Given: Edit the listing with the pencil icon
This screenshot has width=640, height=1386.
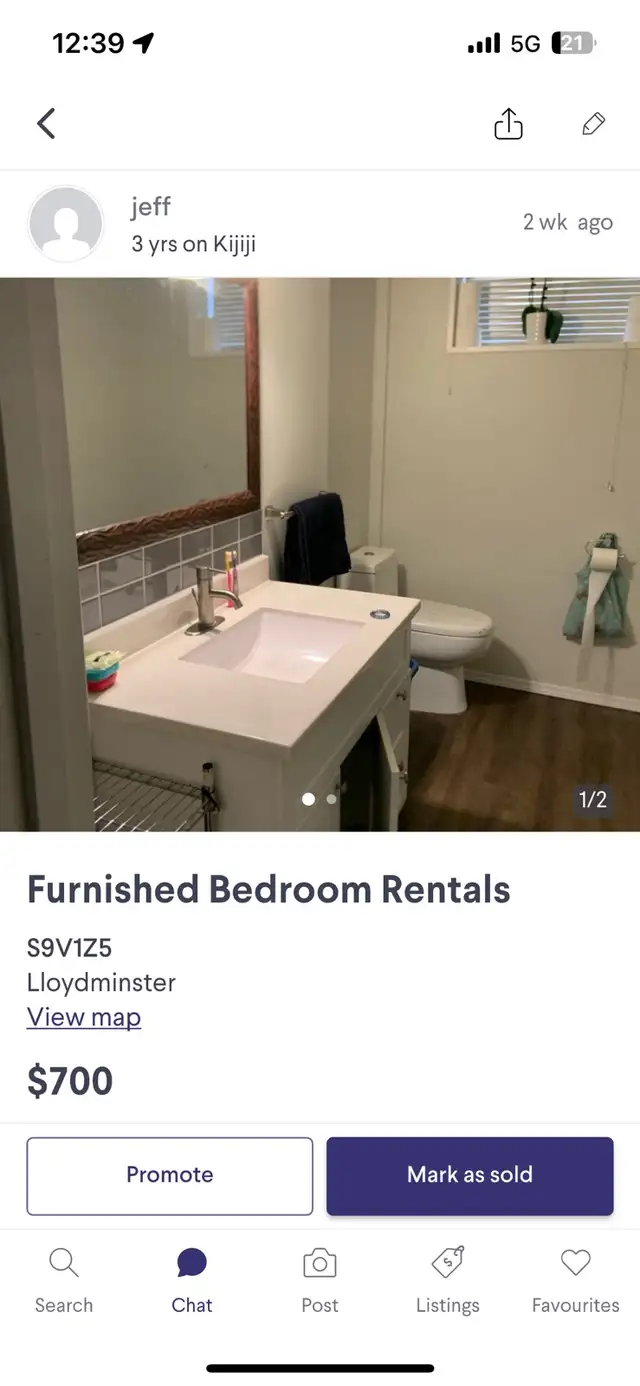Looking at the screenshot, I should 593,124.
